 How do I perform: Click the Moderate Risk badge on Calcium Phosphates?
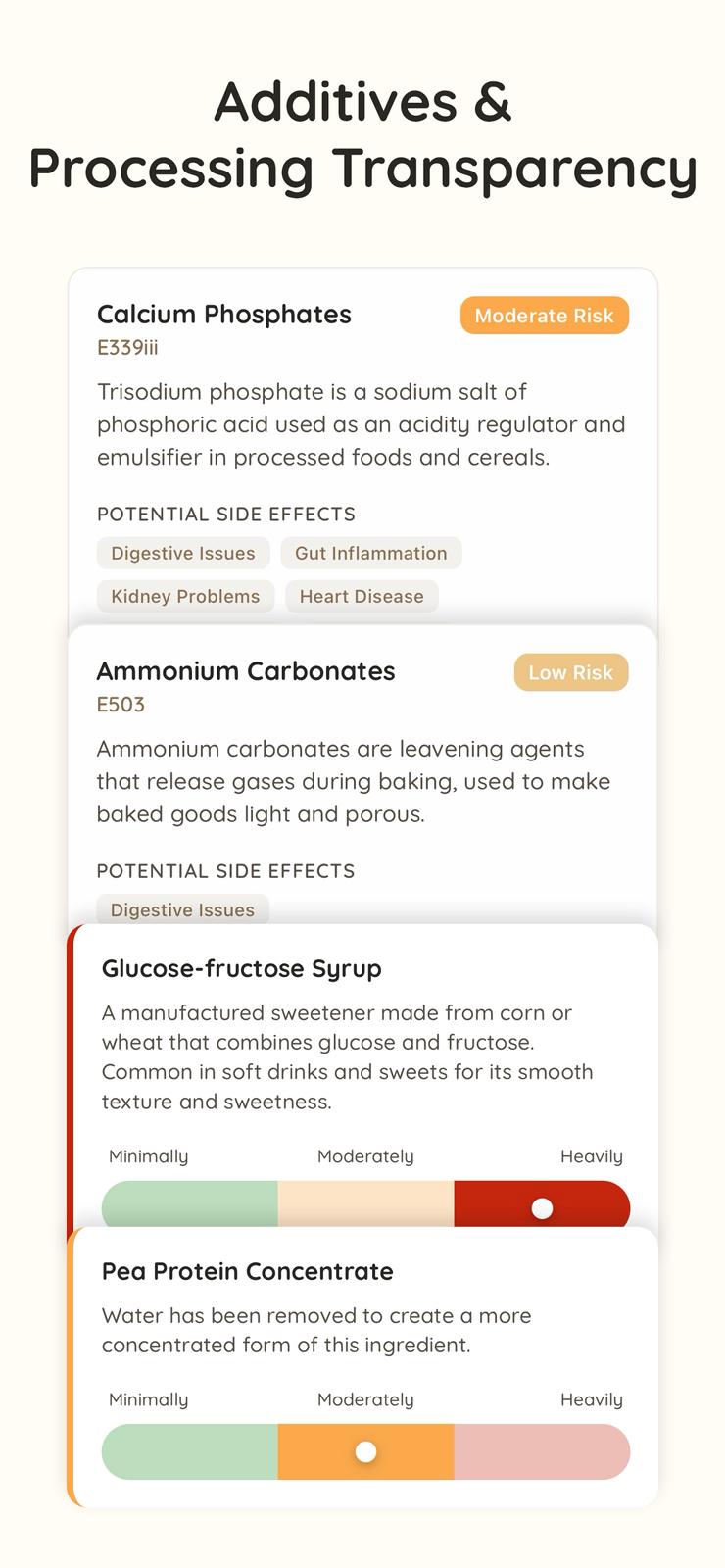544,316
